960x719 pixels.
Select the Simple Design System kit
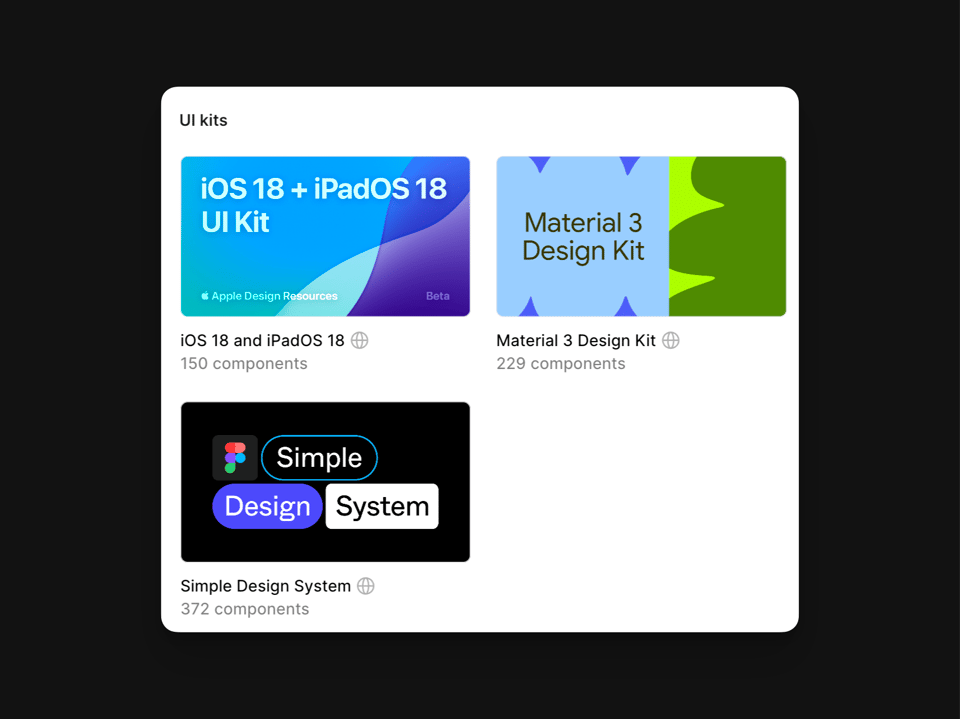pyautogui.click(x=325, y=482)
